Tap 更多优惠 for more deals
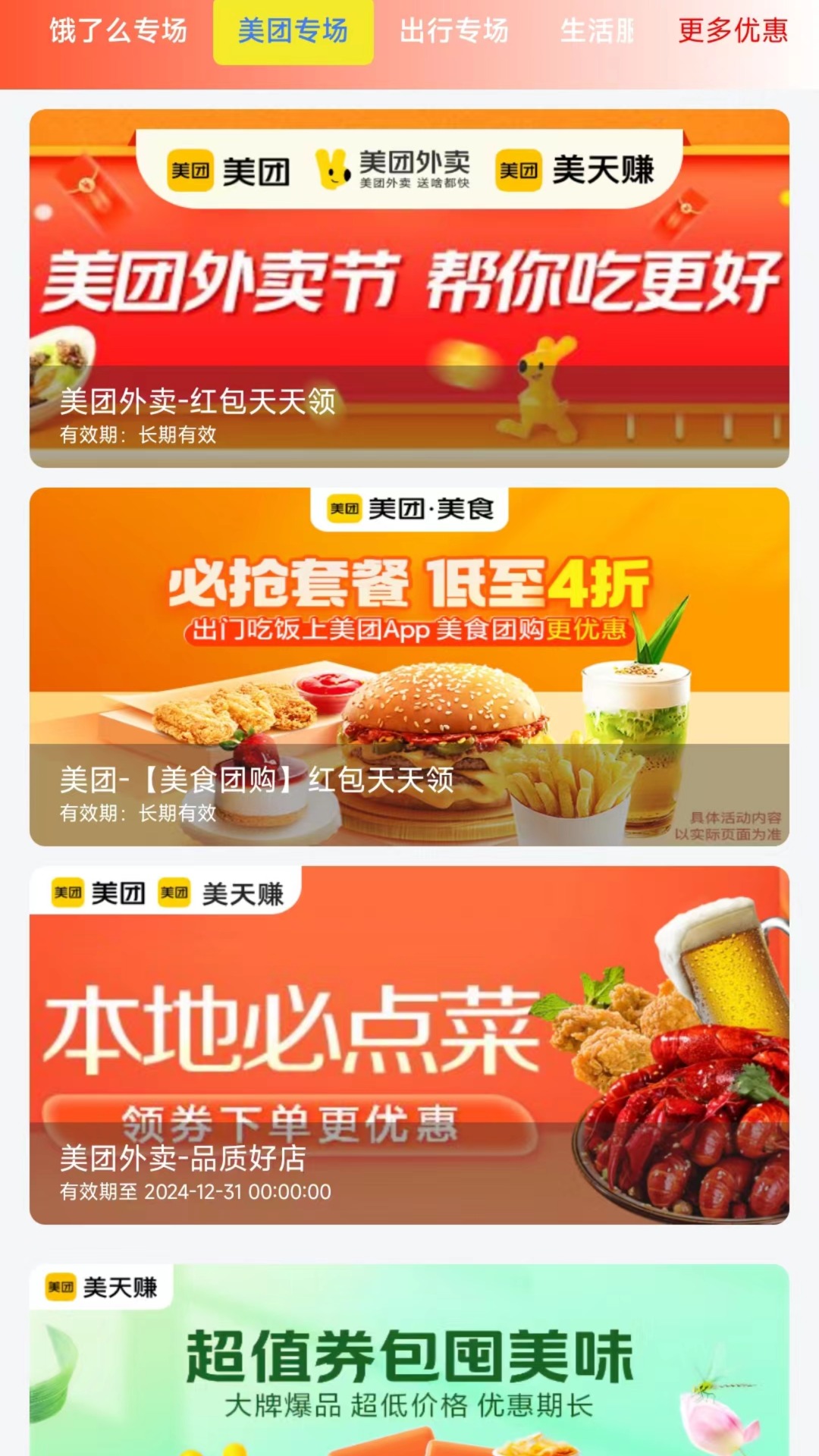The height and width of the screenshot is (1456, 819). (x=732, y=32)
